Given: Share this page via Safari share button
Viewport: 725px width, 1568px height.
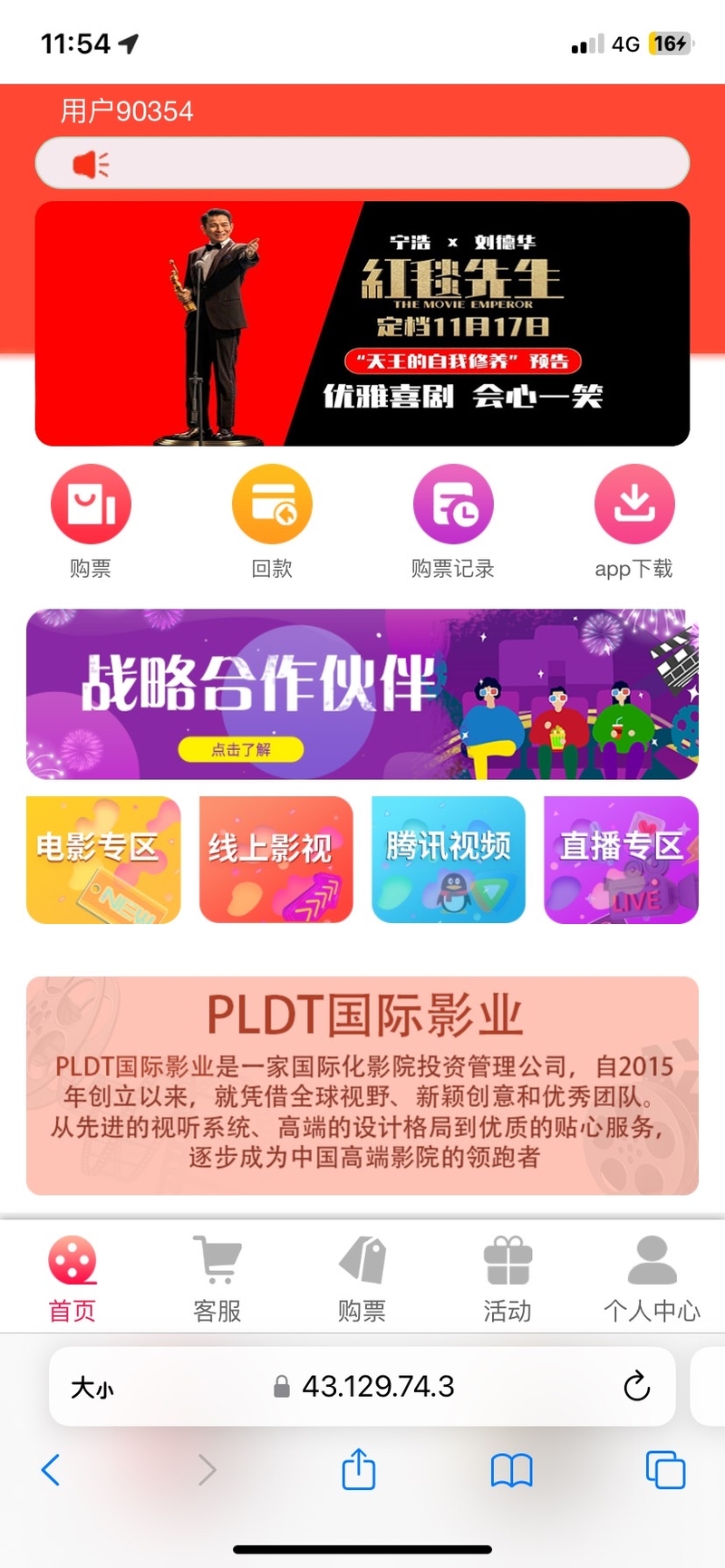Looking at the screenshot, I should pos(359,1469).
